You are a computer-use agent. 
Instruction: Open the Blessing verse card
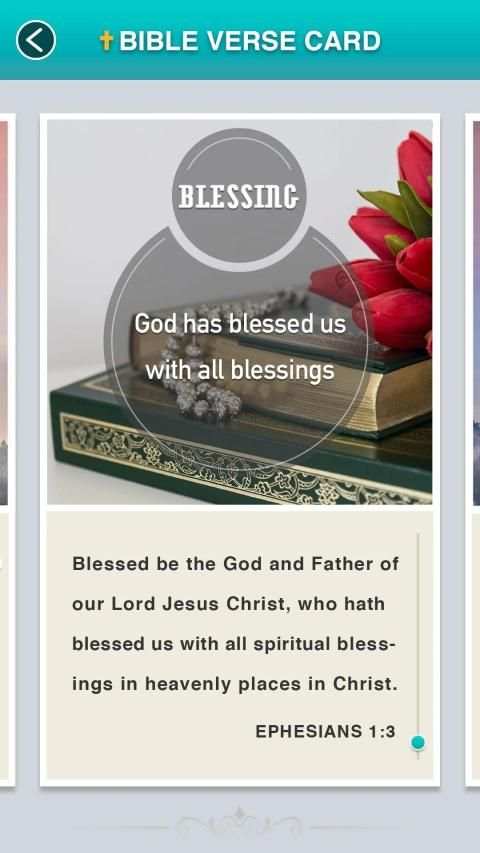coord(239,450)
